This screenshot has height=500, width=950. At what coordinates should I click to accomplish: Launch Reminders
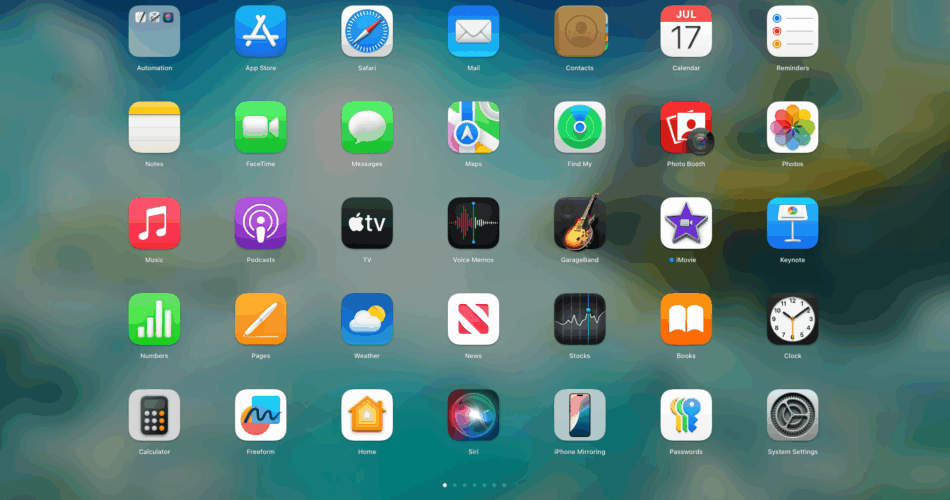(x=792, y=31)
